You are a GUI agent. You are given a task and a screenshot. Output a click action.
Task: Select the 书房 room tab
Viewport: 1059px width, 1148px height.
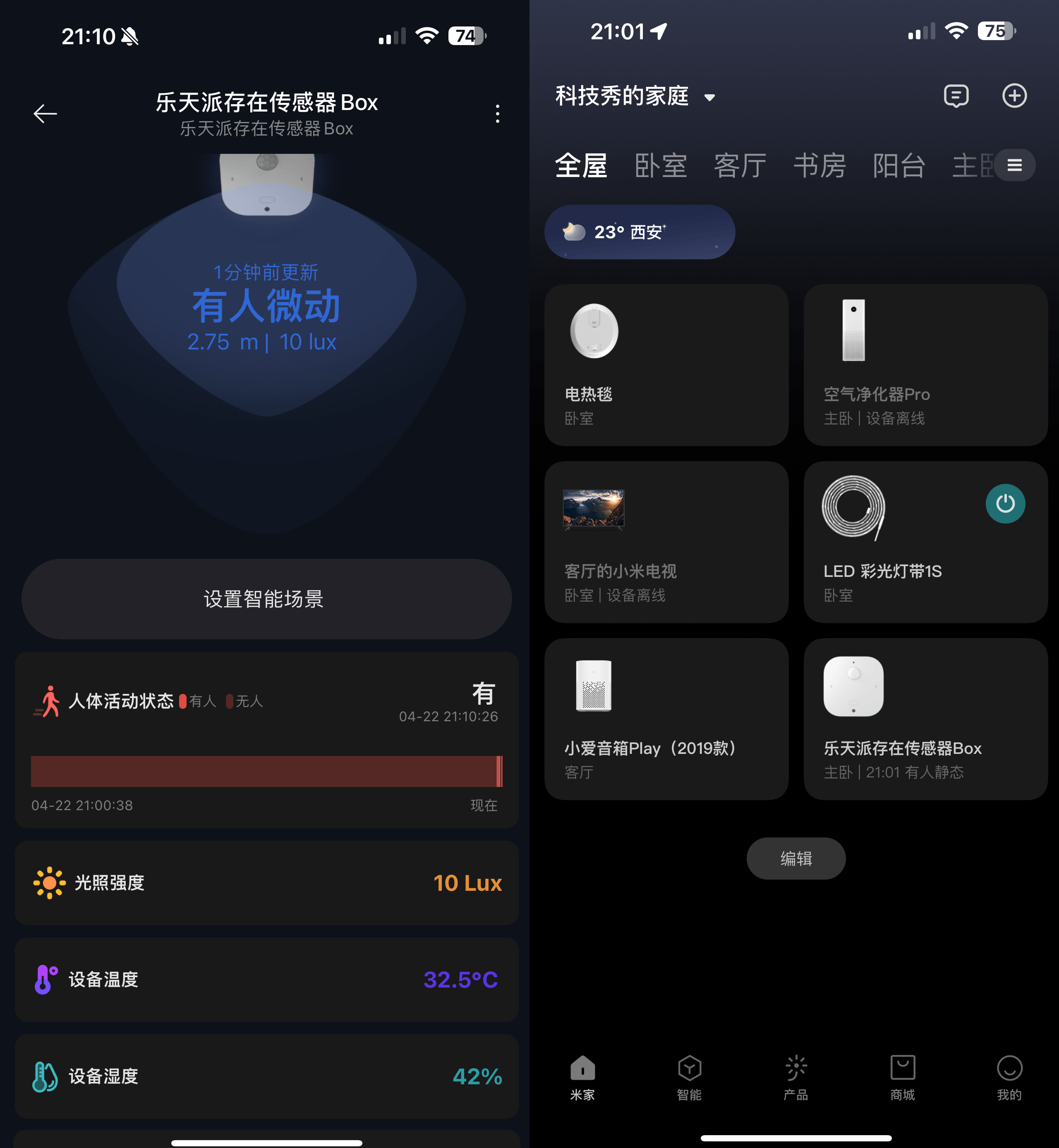(819, 166)
